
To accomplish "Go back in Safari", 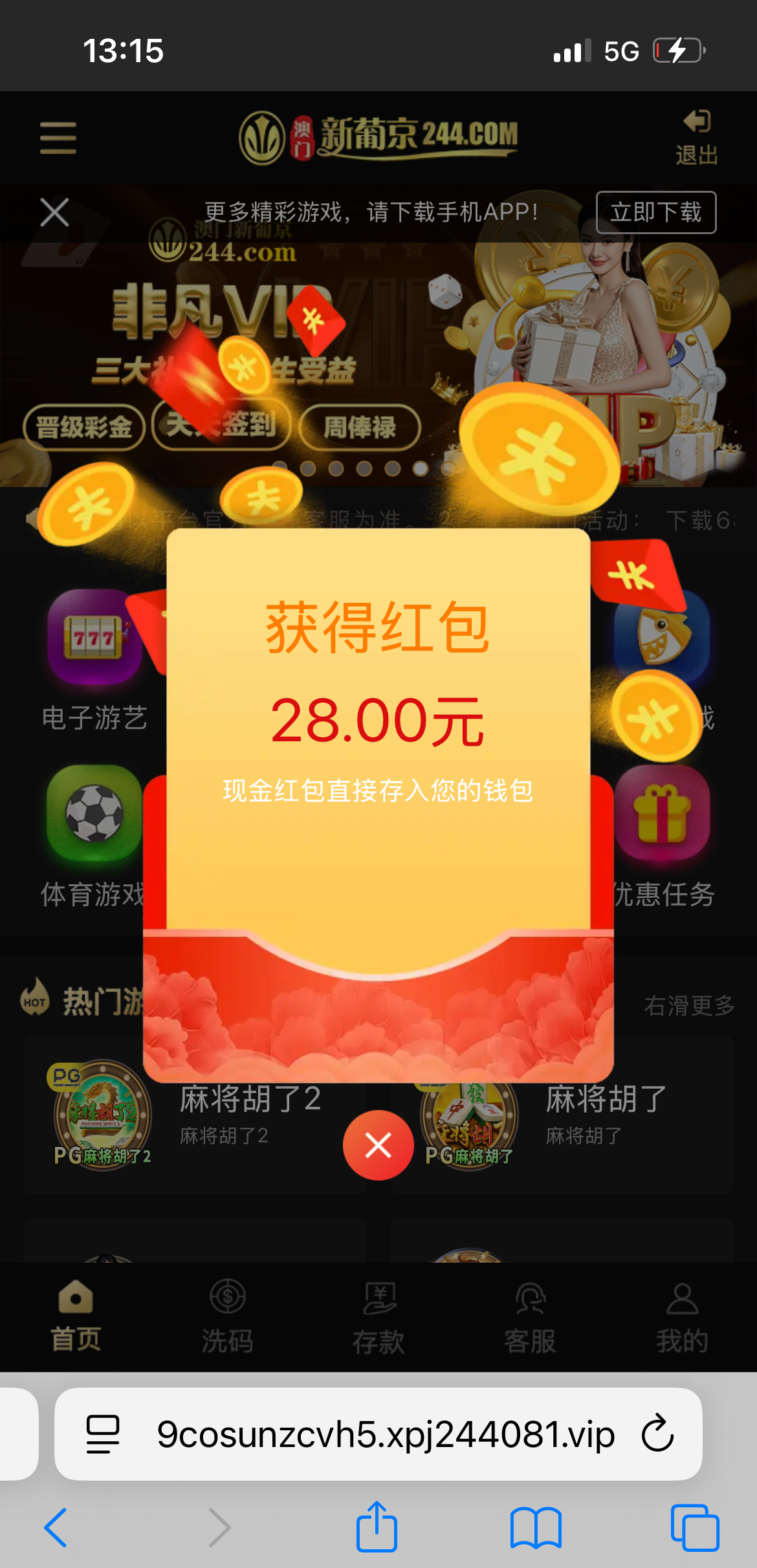I will tap(56, 1528).
